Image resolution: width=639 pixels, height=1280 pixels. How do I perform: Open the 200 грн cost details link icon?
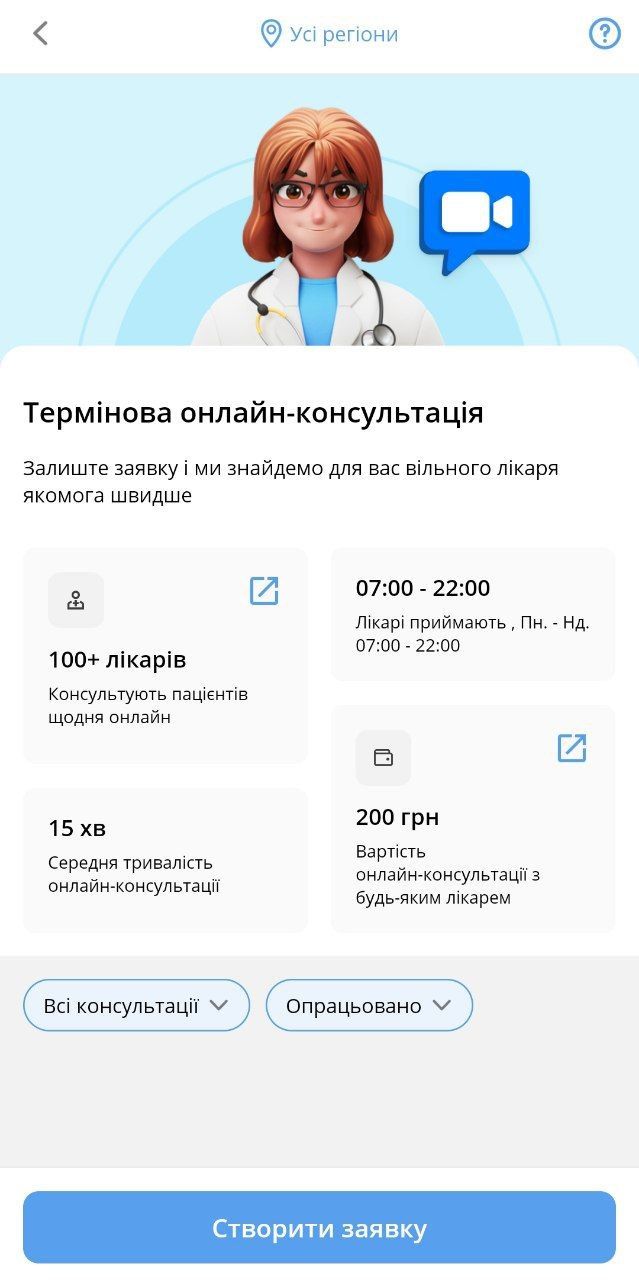tap(572, 748)
